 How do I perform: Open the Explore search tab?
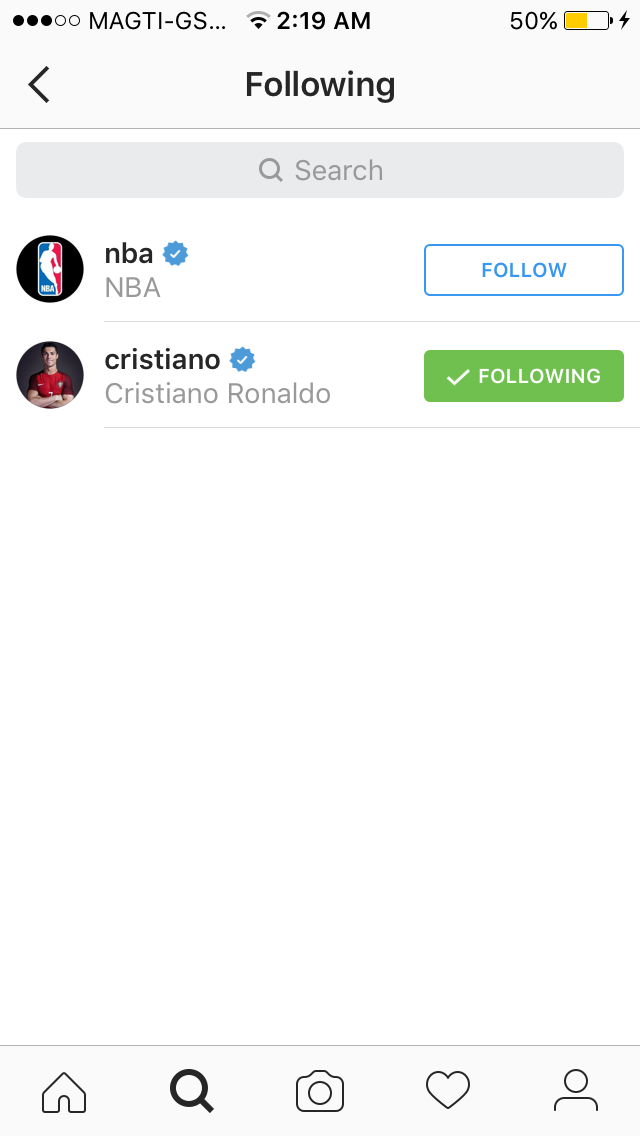click(x=192, y=1091)
